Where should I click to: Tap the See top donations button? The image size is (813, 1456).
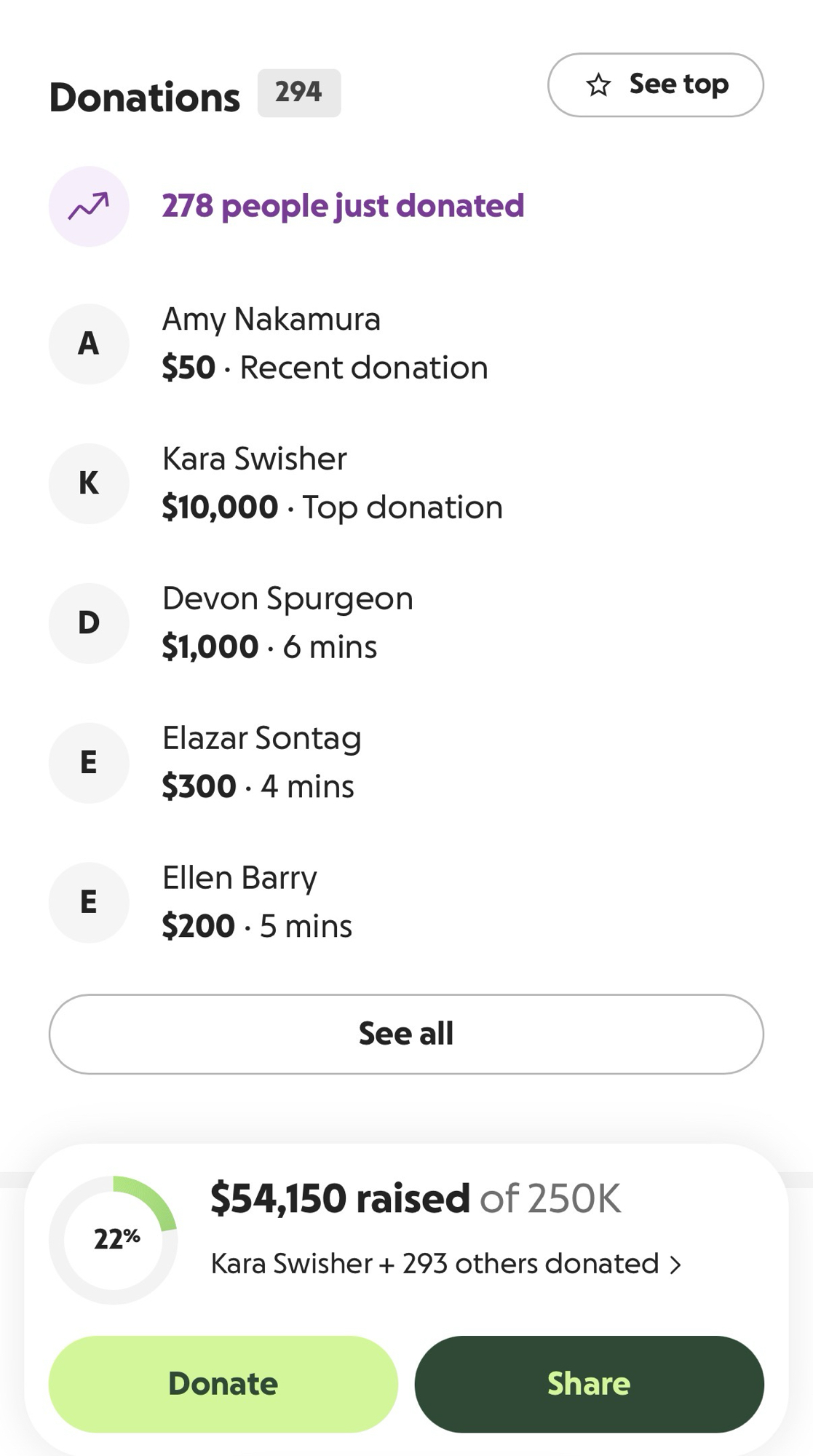[655, 85]
